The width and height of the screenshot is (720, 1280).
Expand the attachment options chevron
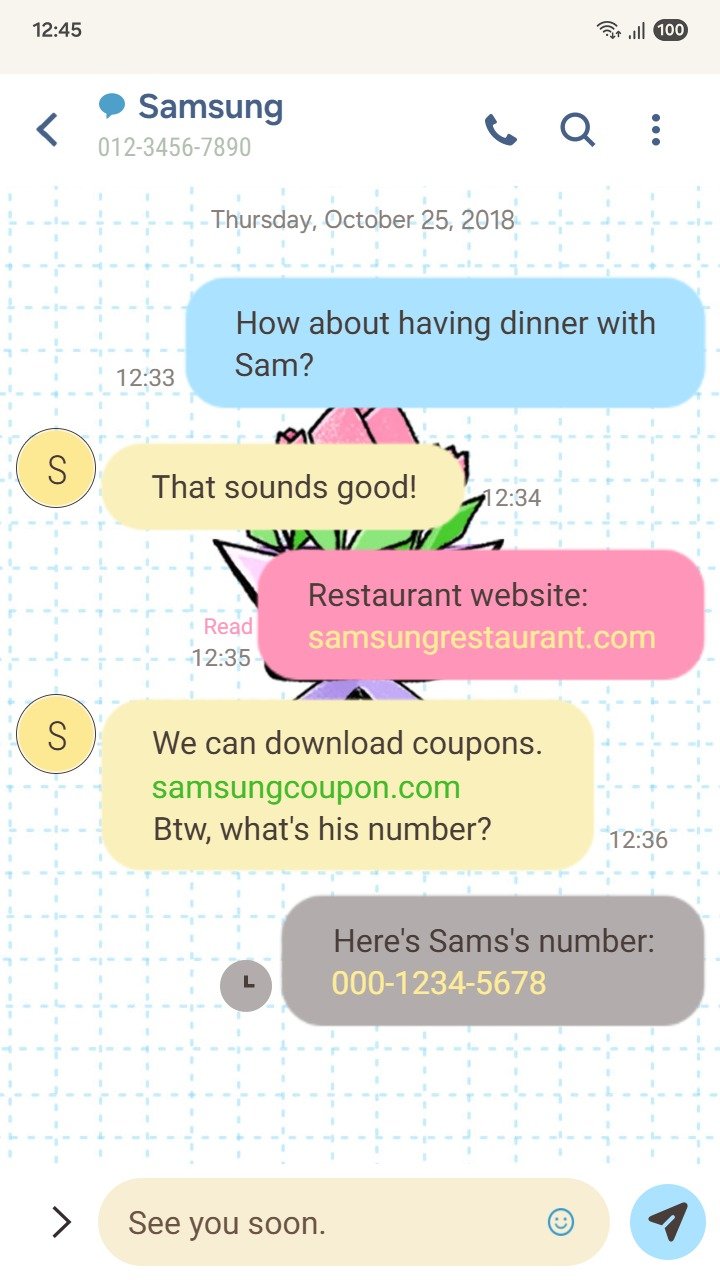point(61,1221)
